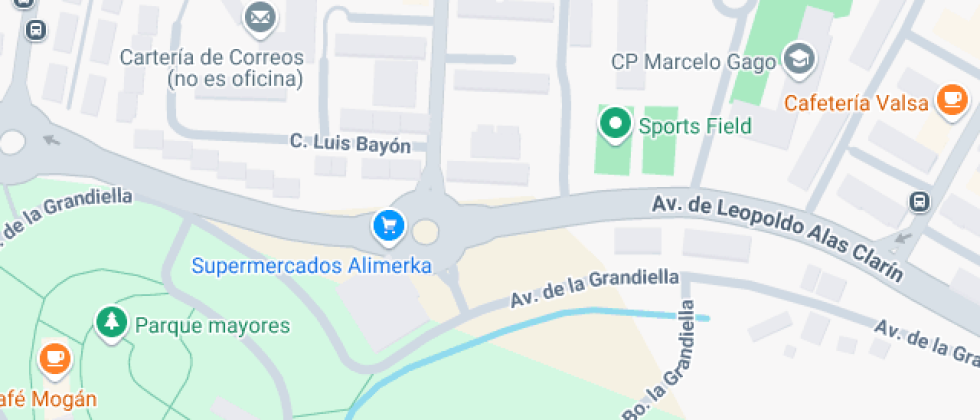The height and width of the screenshot is (420, 980).
Task: Open the Parque mayores park marker
Action: (x=112, y=323)
